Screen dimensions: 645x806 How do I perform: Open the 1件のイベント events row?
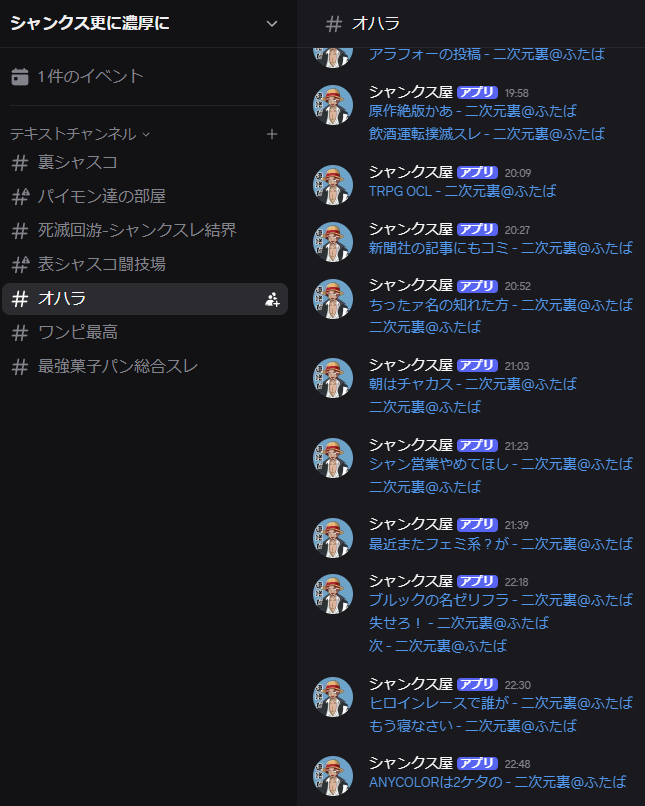90,76
